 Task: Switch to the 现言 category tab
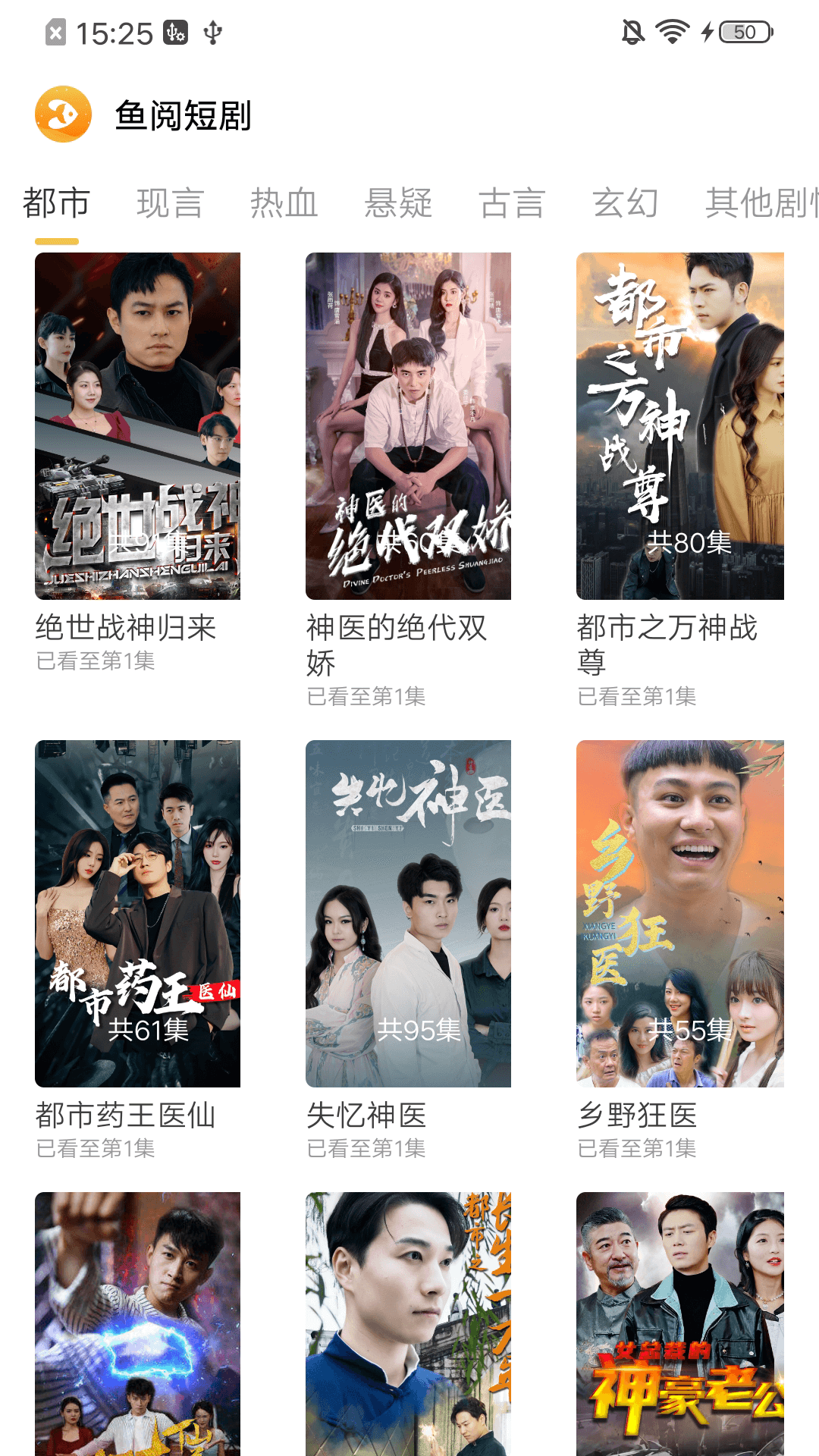click(x=170, y=201)
